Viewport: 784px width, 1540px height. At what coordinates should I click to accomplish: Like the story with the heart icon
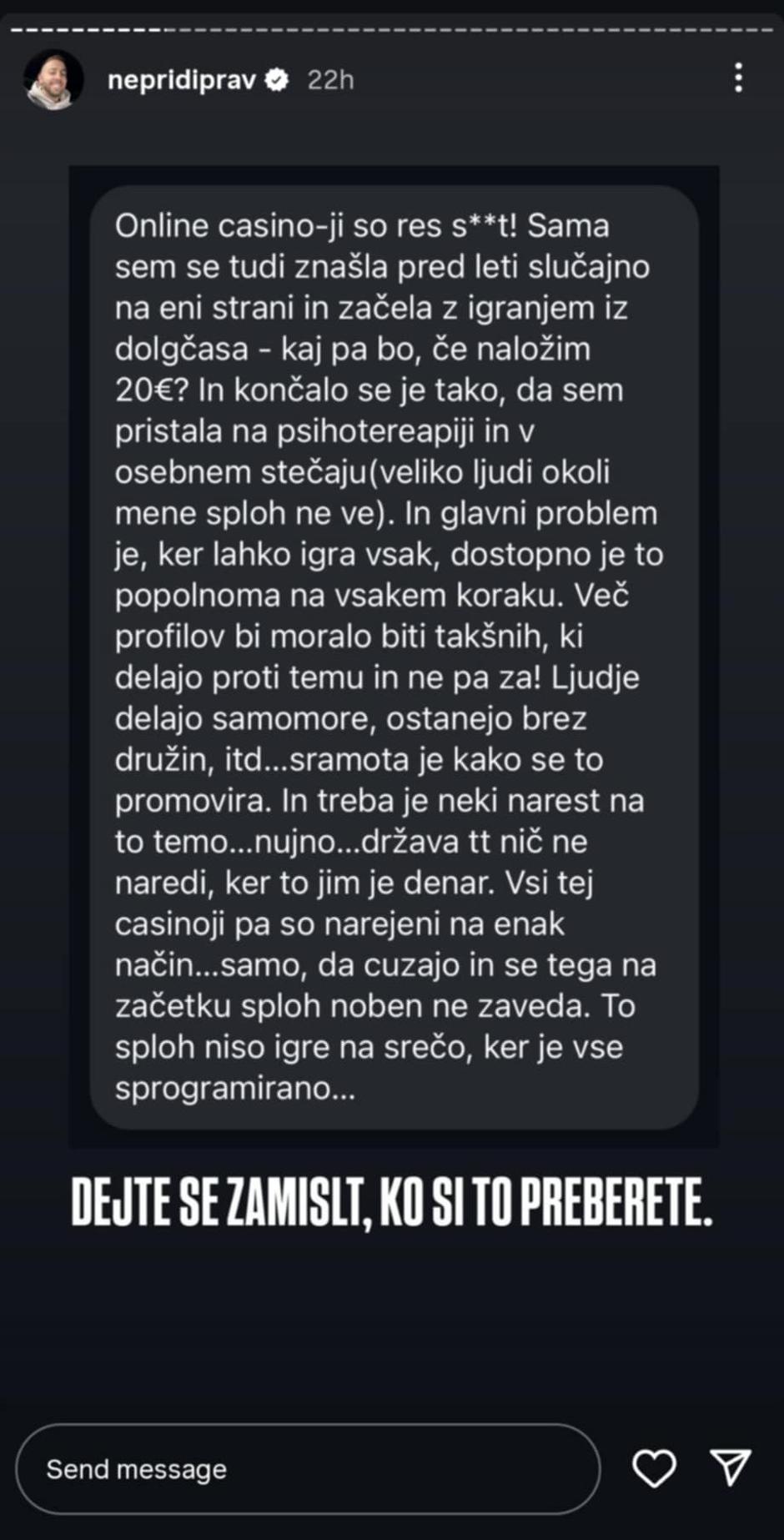[655, 1468]
